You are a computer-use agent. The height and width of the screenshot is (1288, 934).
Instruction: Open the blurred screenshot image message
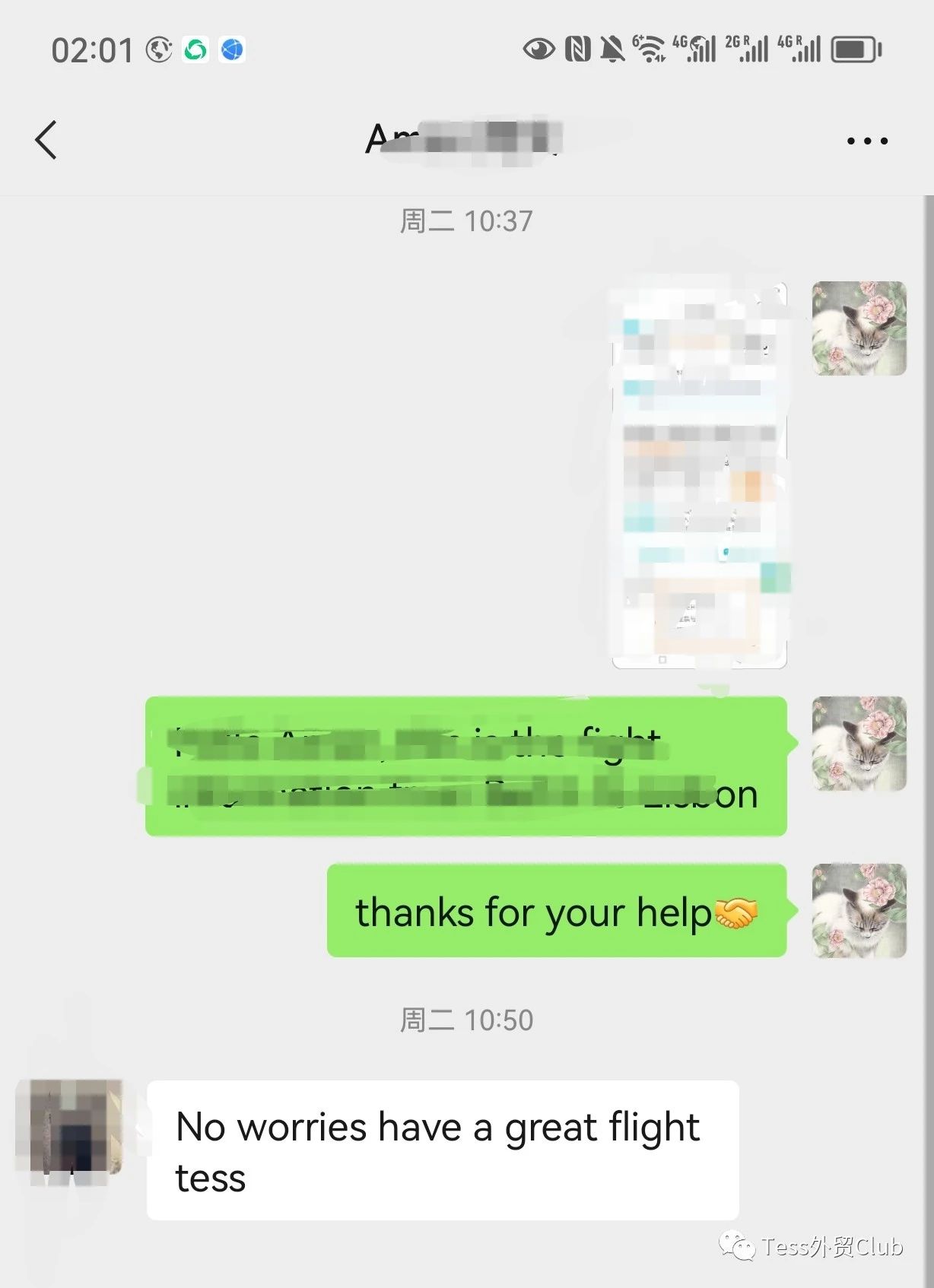[x=700, y=475]
